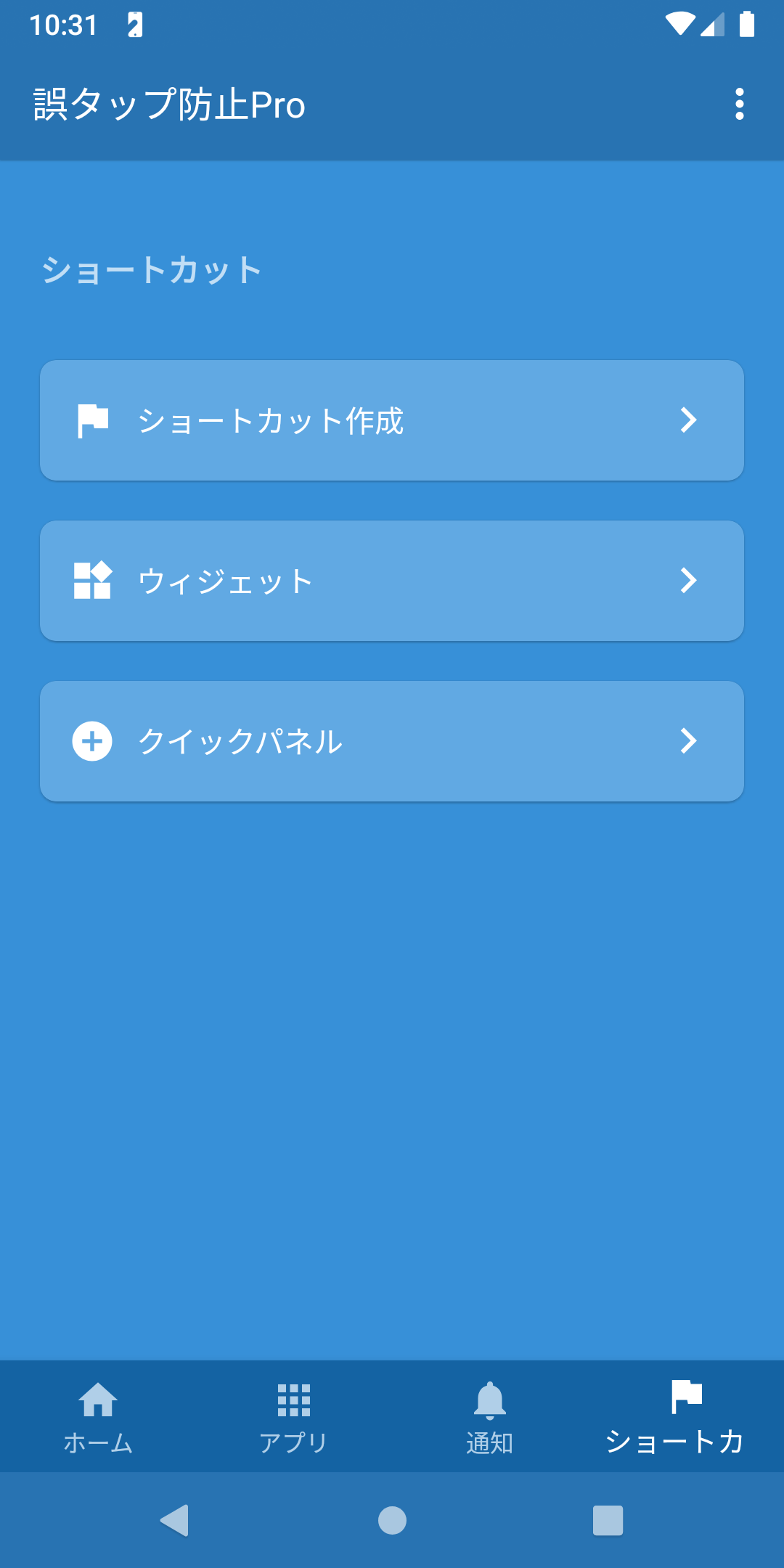Screen dimensions: 784x1568
Task: Open the overflow menu
Action: click(739, 105)
